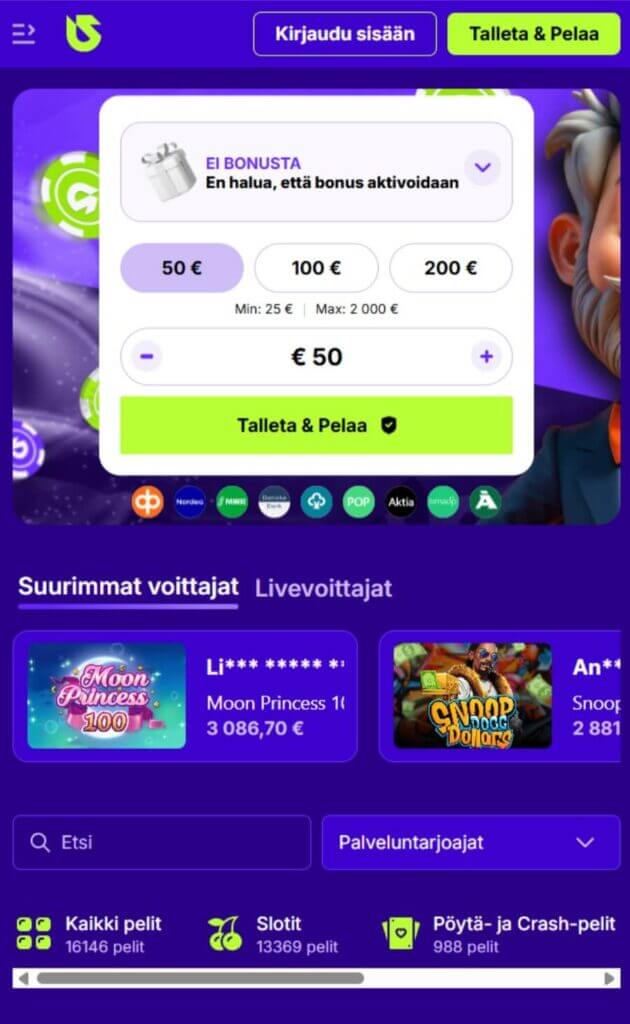The height and width of the screenshot is (1024, 630).
Task: Tap the right arrow of the horizontal scrollbar
Action: pyautogui.click(x=611, y=978)
